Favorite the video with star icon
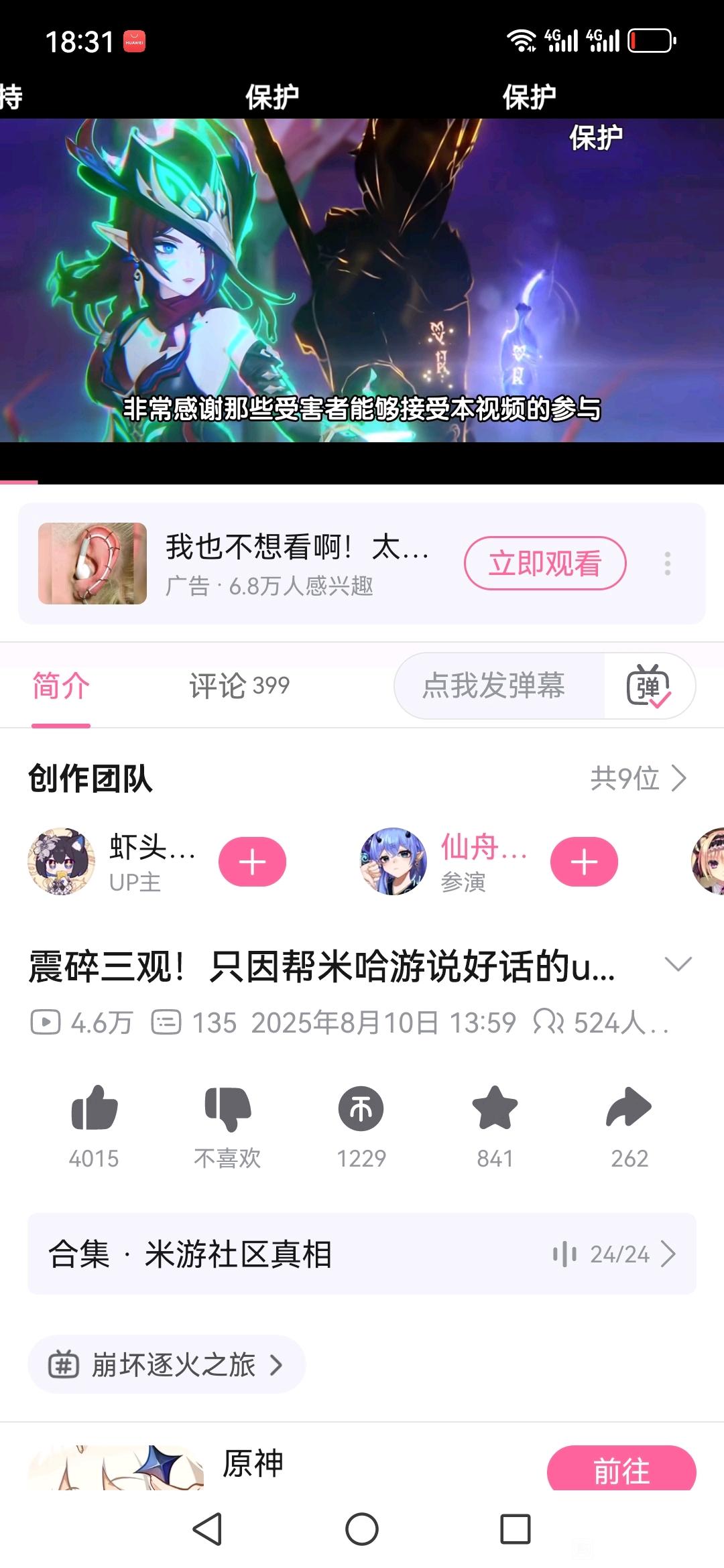The height and width of the screenshot is (1568, 724). [x=495, y=1109]
